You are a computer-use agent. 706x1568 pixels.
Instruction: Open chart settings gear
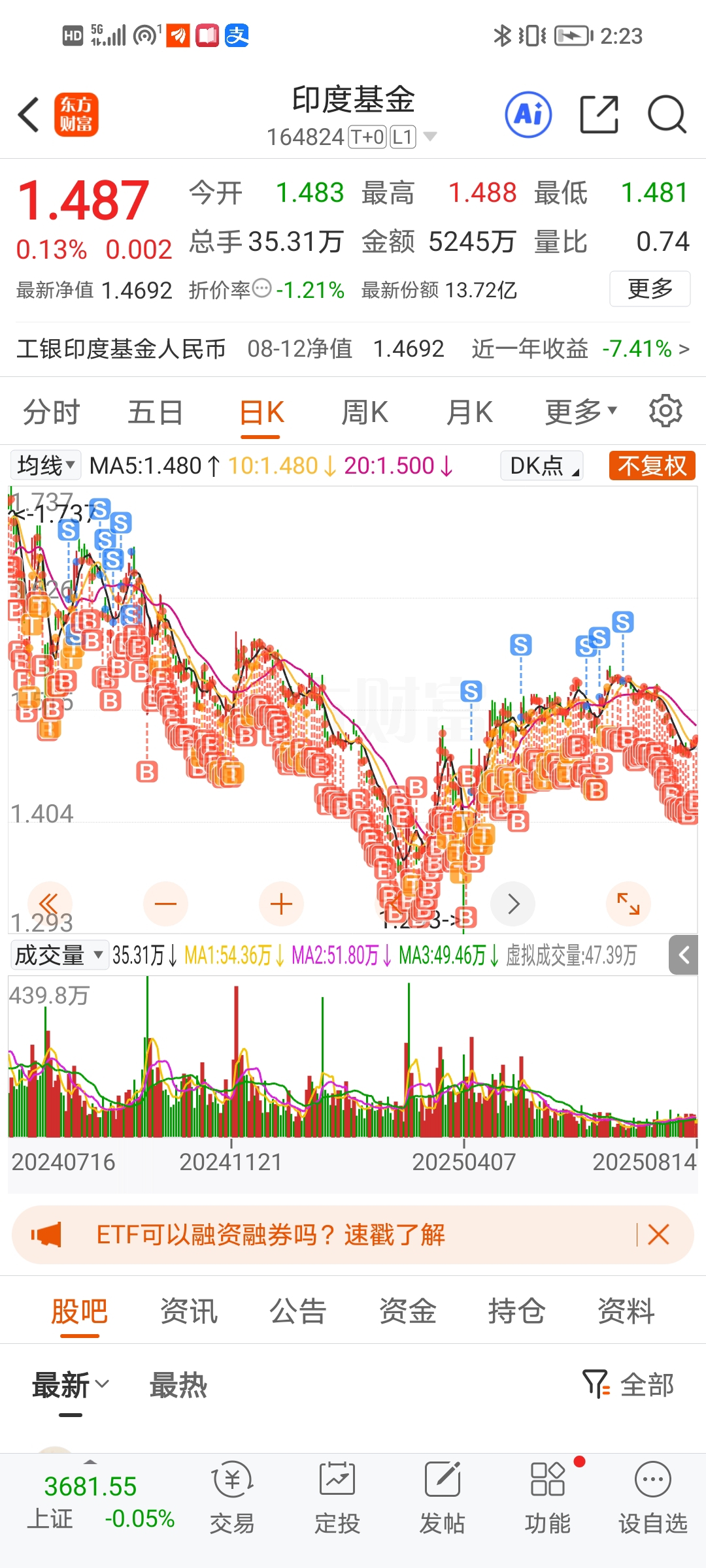[665, 412]
